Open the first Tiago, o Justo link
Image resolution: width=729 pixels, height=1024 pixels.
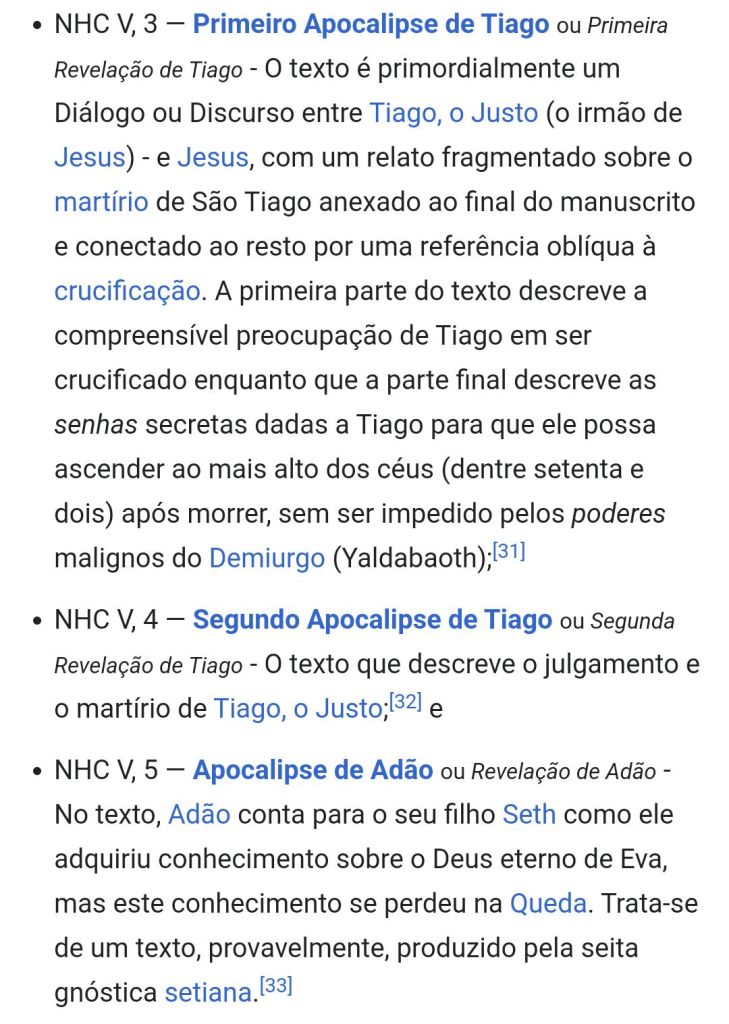click(x=454, y=113)
